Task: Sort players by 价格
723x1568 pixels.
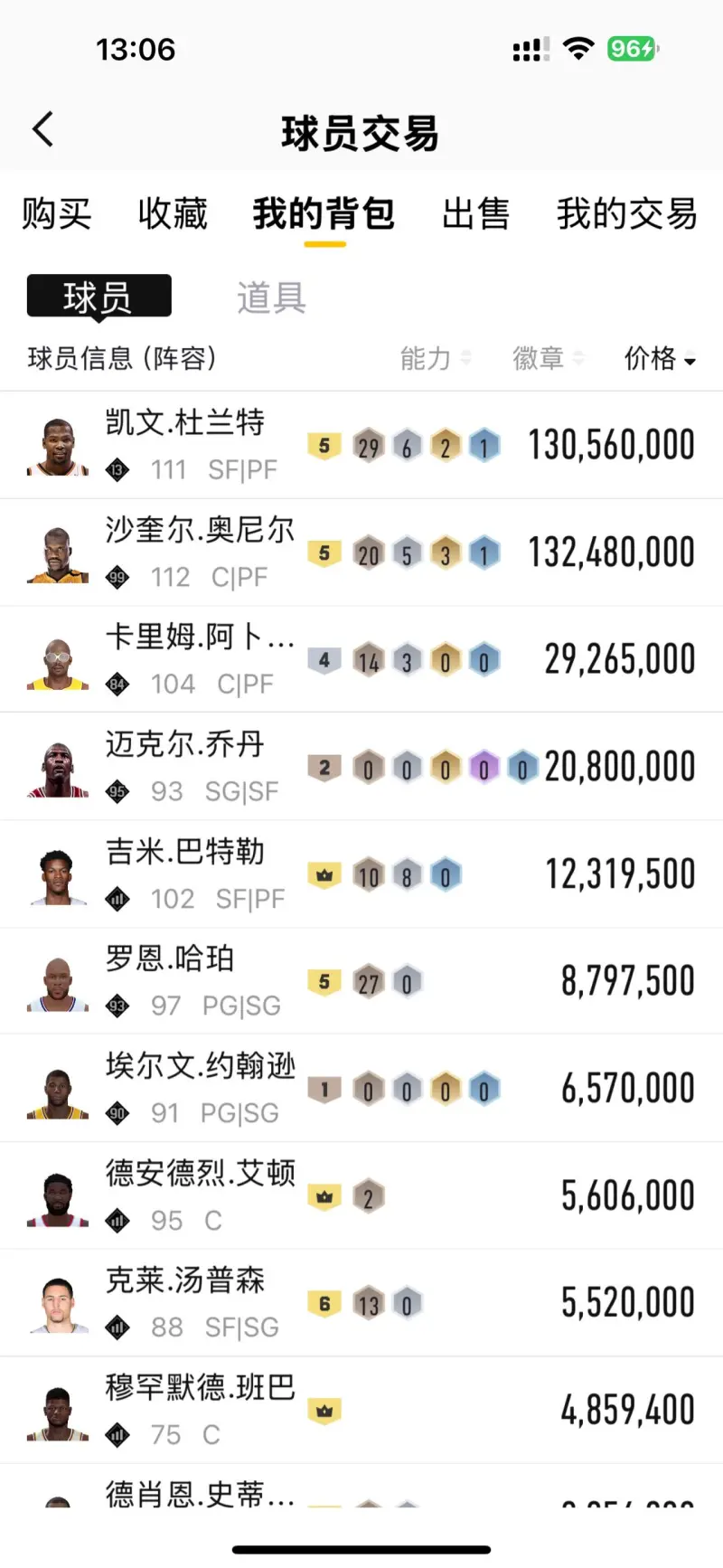Action: point(659,359)
